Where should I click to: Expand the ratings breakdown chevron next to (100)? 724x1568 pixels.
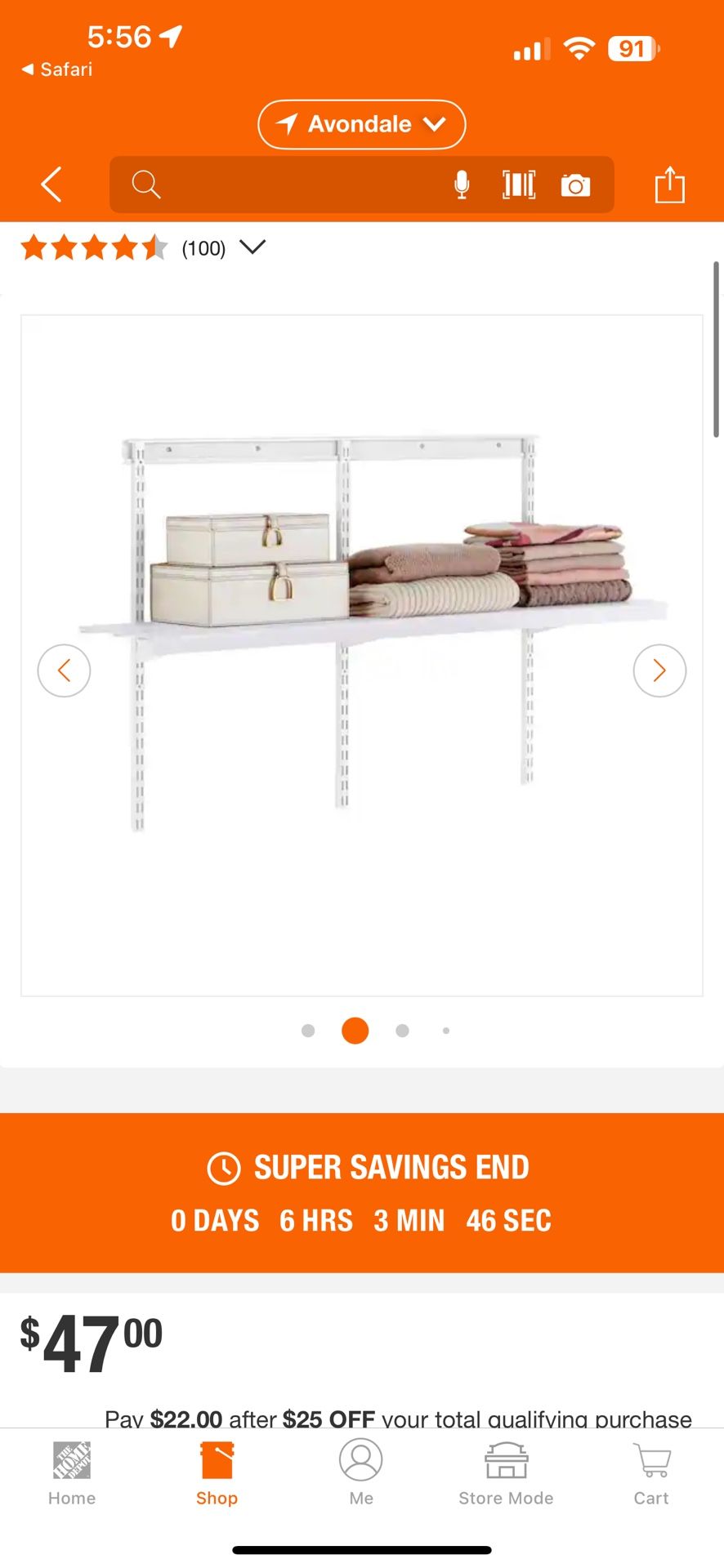(x=252, y=247)
